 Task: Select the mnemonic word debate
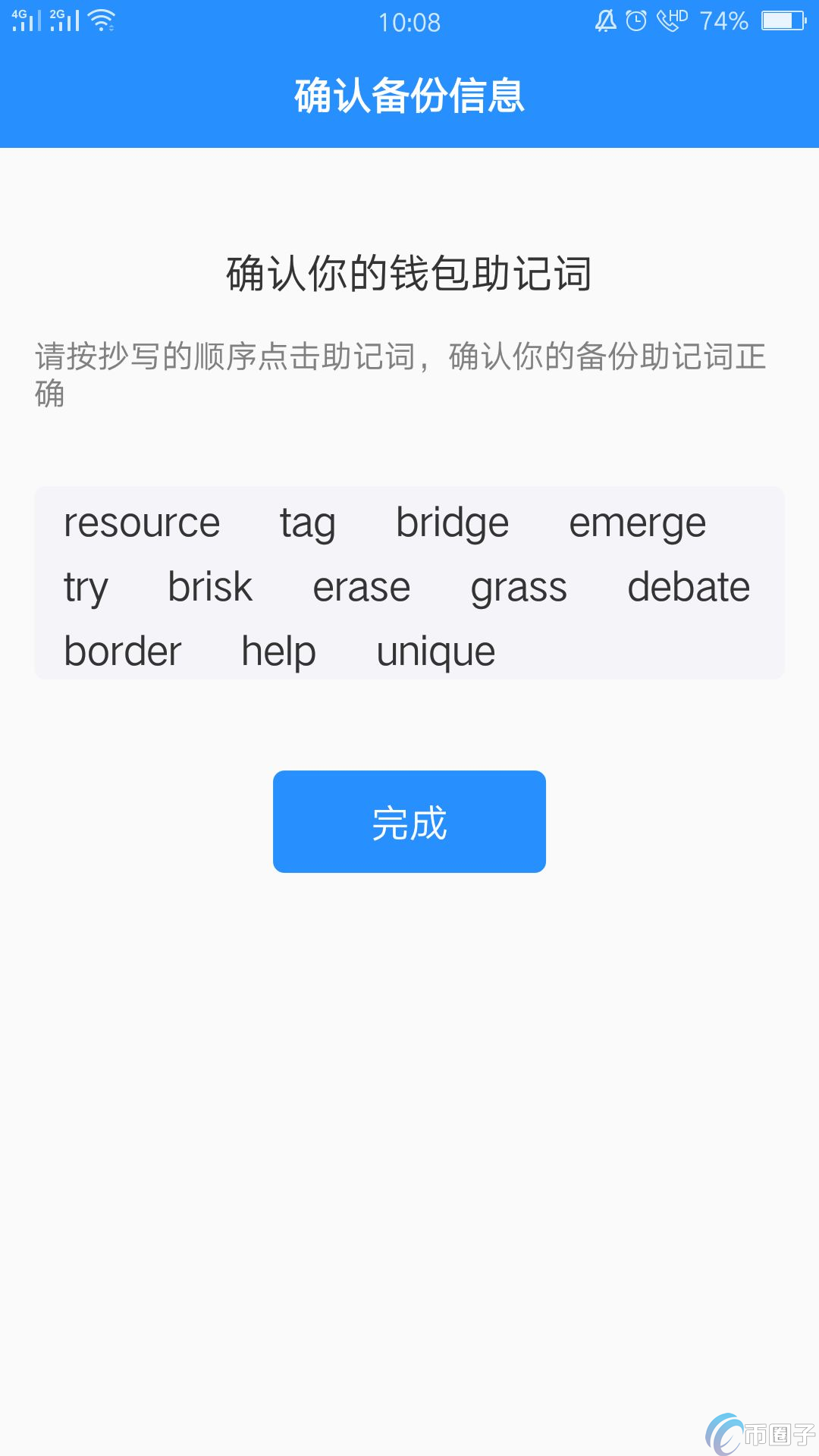click(x=689, y=586)
